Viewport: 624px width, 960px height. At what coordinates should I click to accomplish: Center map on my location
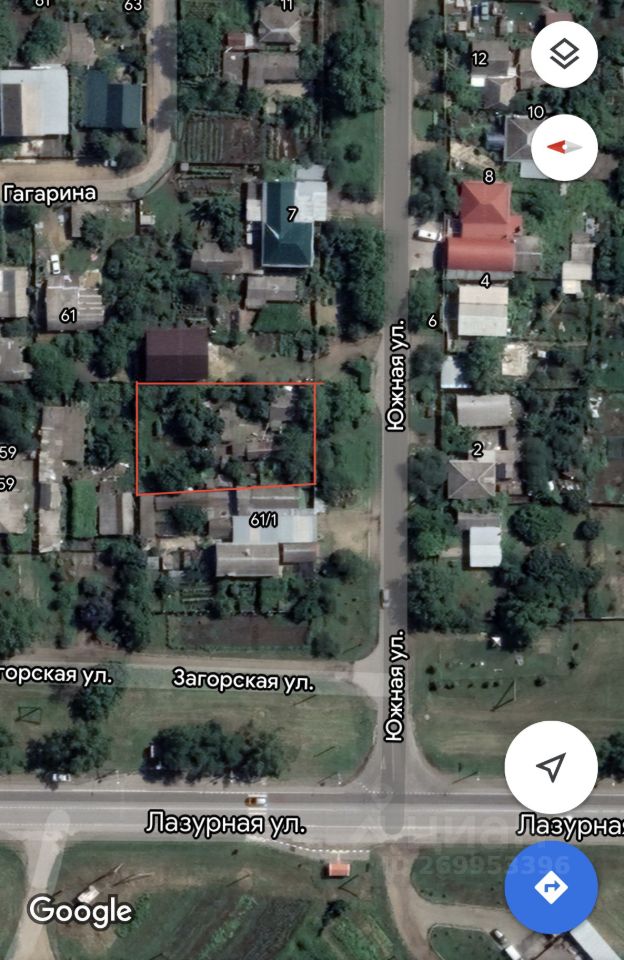coord(551,768)
